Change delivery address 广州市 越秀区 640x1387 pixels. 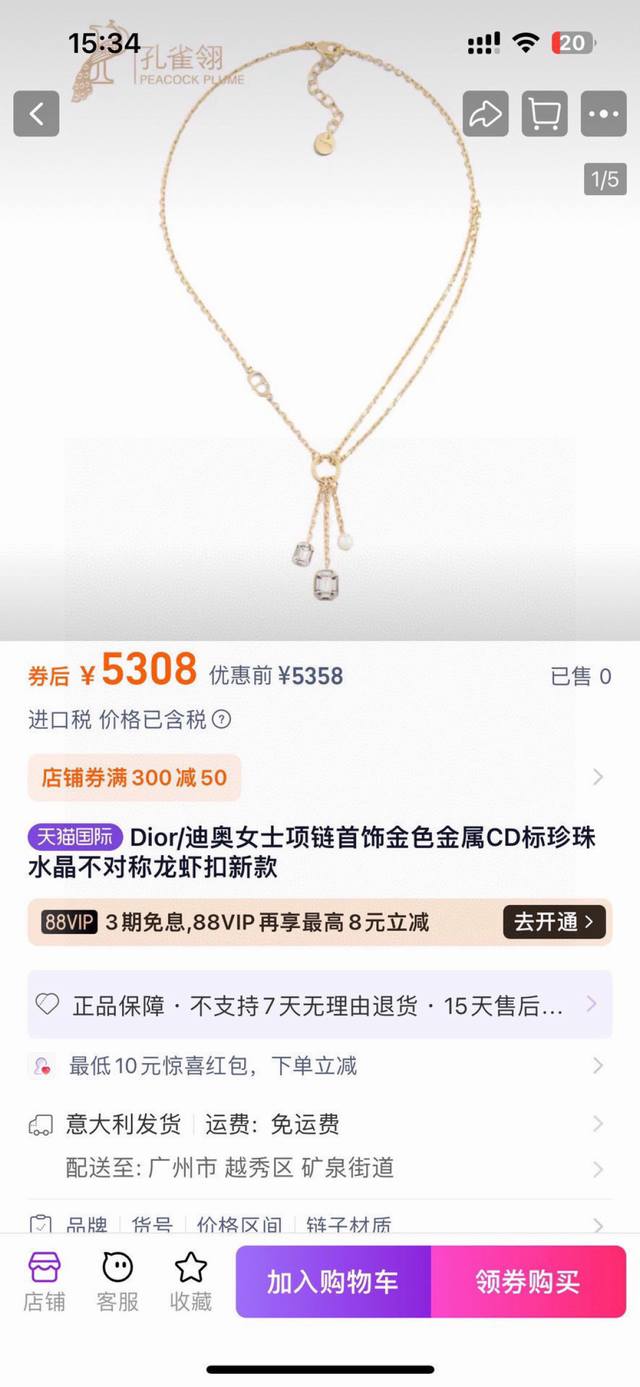(319, 1167)
